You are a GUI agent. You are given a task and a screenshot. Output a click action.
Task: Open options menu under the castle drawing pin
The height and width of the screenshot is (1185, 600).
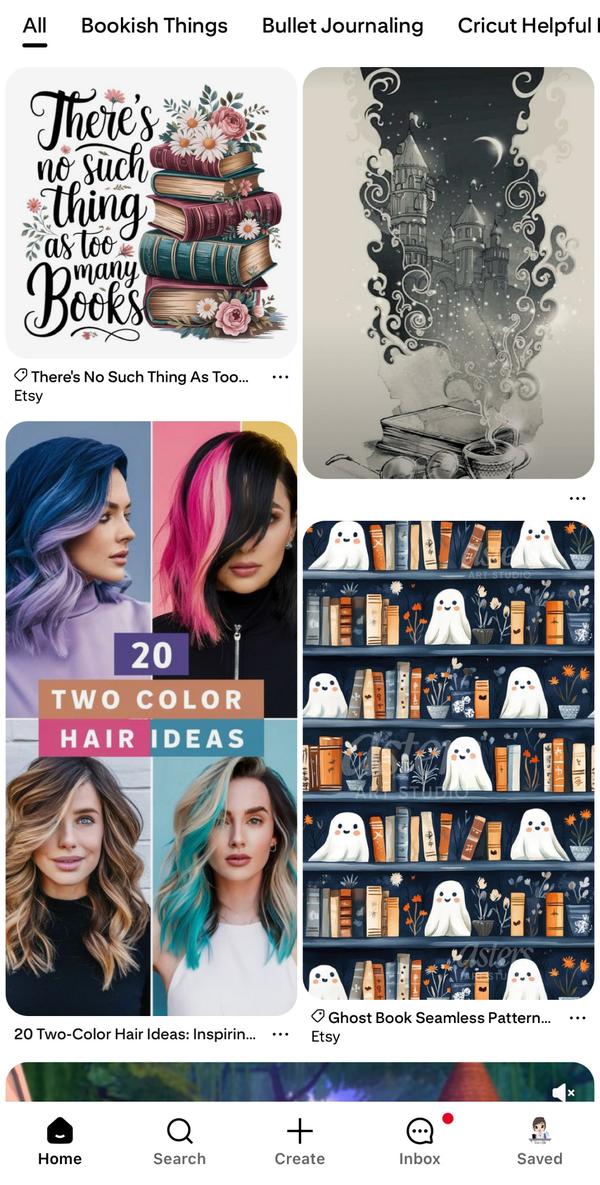point(577,498)
